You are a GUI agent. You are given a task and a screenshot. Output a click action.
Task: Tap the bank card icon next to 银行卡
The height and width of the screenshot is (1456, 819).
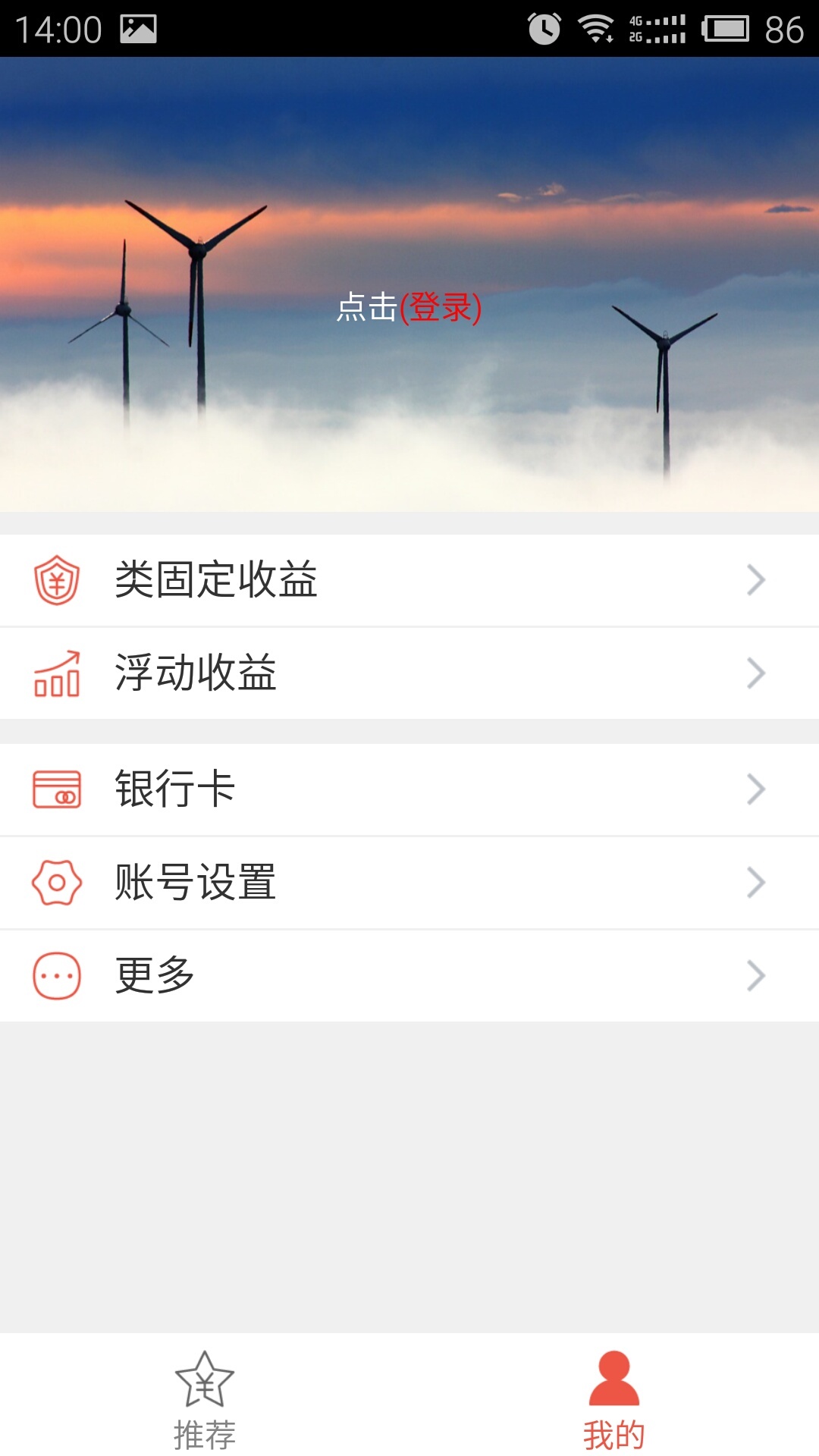coord(57,789)
